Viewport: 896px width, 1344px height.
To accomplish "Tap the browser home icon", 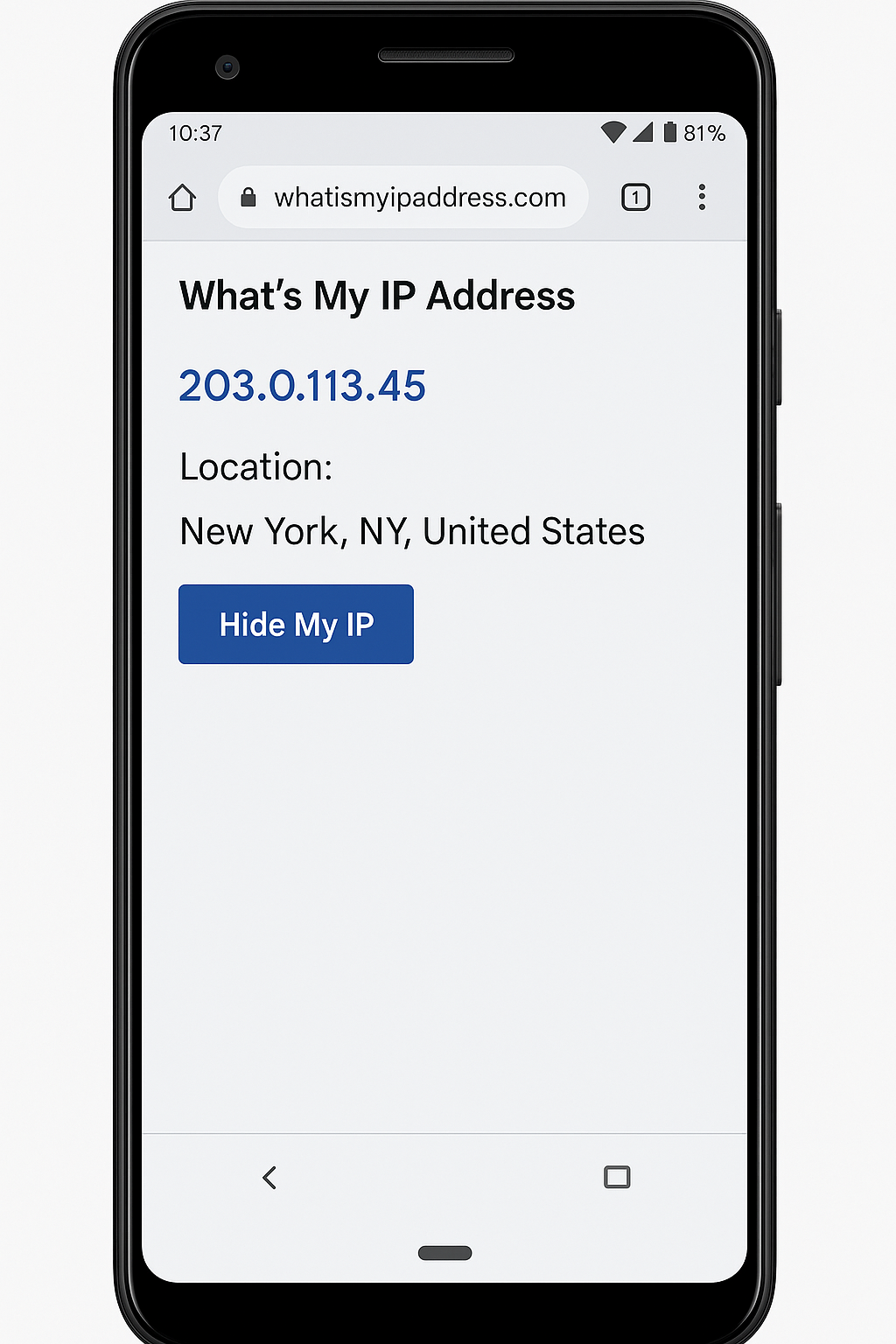I will (x=182, y=198).
